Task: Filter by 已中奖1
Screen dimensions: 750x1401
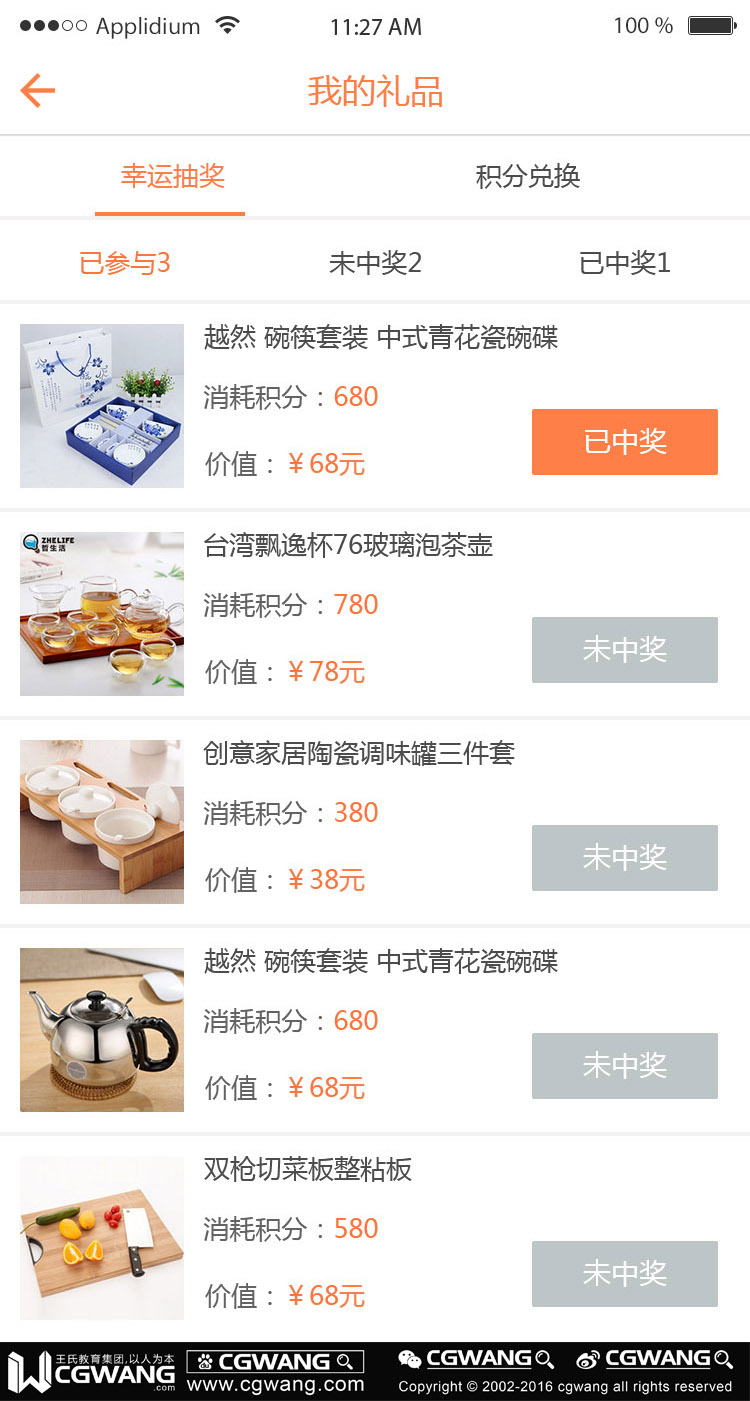Action: point(624,262)
